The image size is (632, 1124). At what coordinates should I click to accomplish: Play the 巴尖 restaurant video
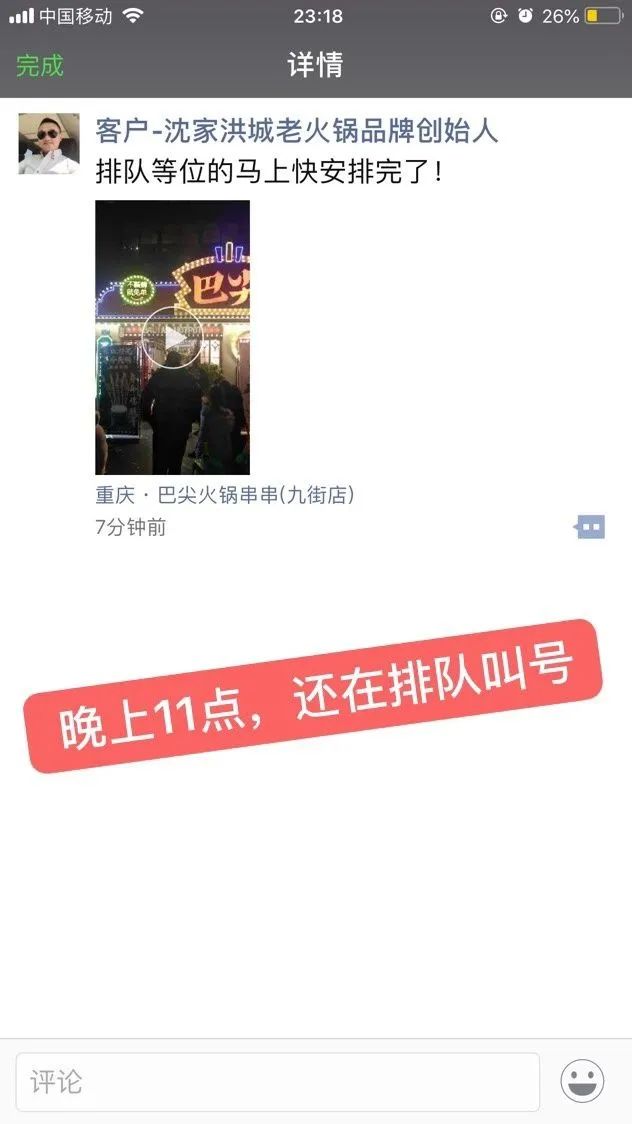pos(173,337)
